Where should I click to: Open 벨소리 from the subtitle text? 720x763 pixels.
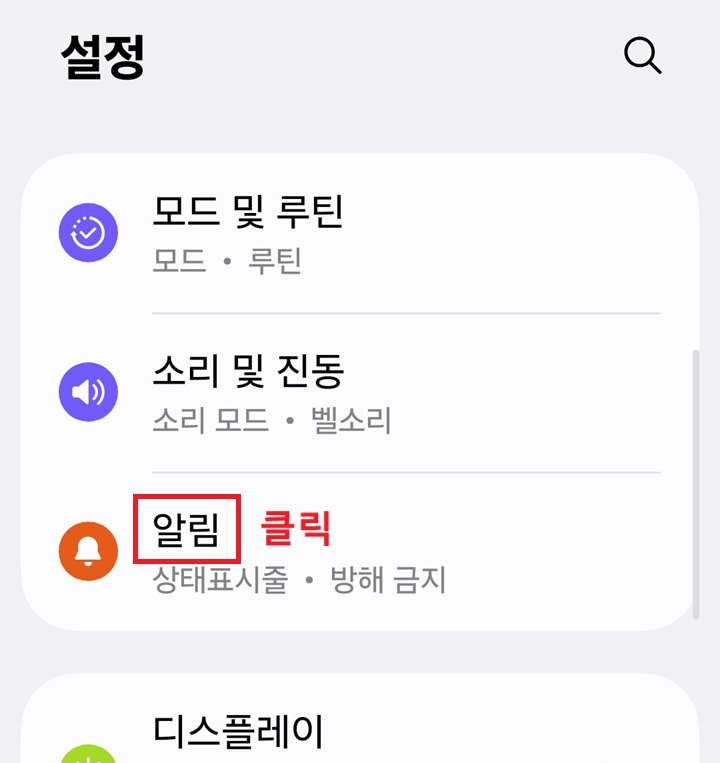point(358,422)
